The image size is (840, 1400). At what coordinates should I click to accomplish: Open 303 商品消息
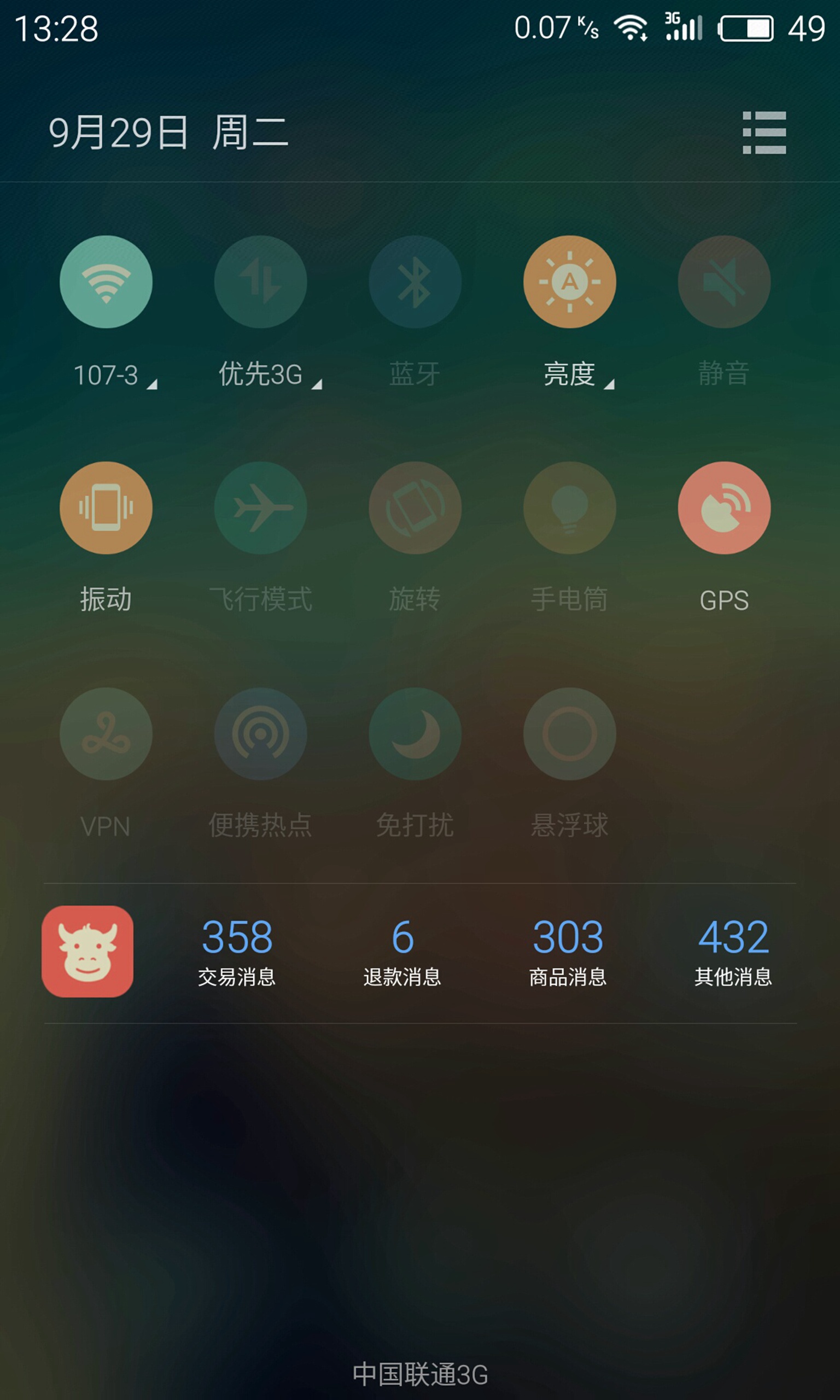click(x=568, y=952)
